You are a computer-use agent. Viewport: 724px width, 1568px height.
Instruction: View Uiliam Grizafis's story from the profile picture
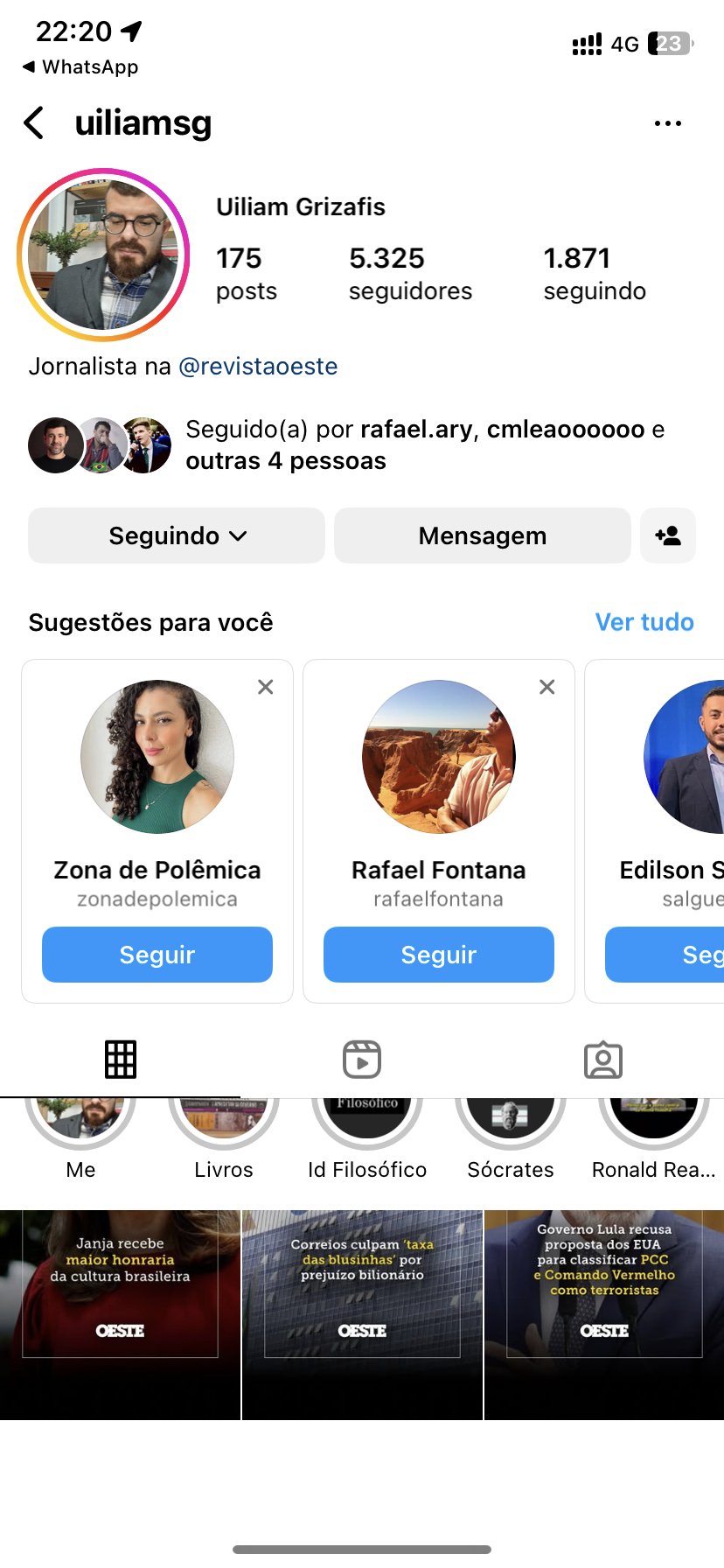[103, 255]
